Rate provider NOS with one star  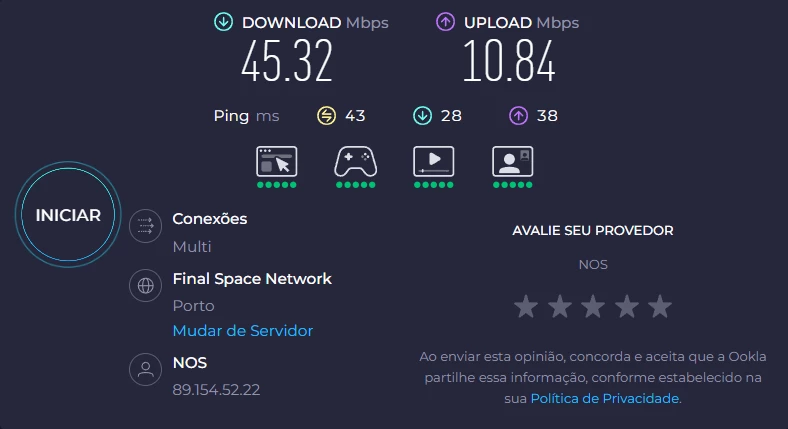pos(526,307)
